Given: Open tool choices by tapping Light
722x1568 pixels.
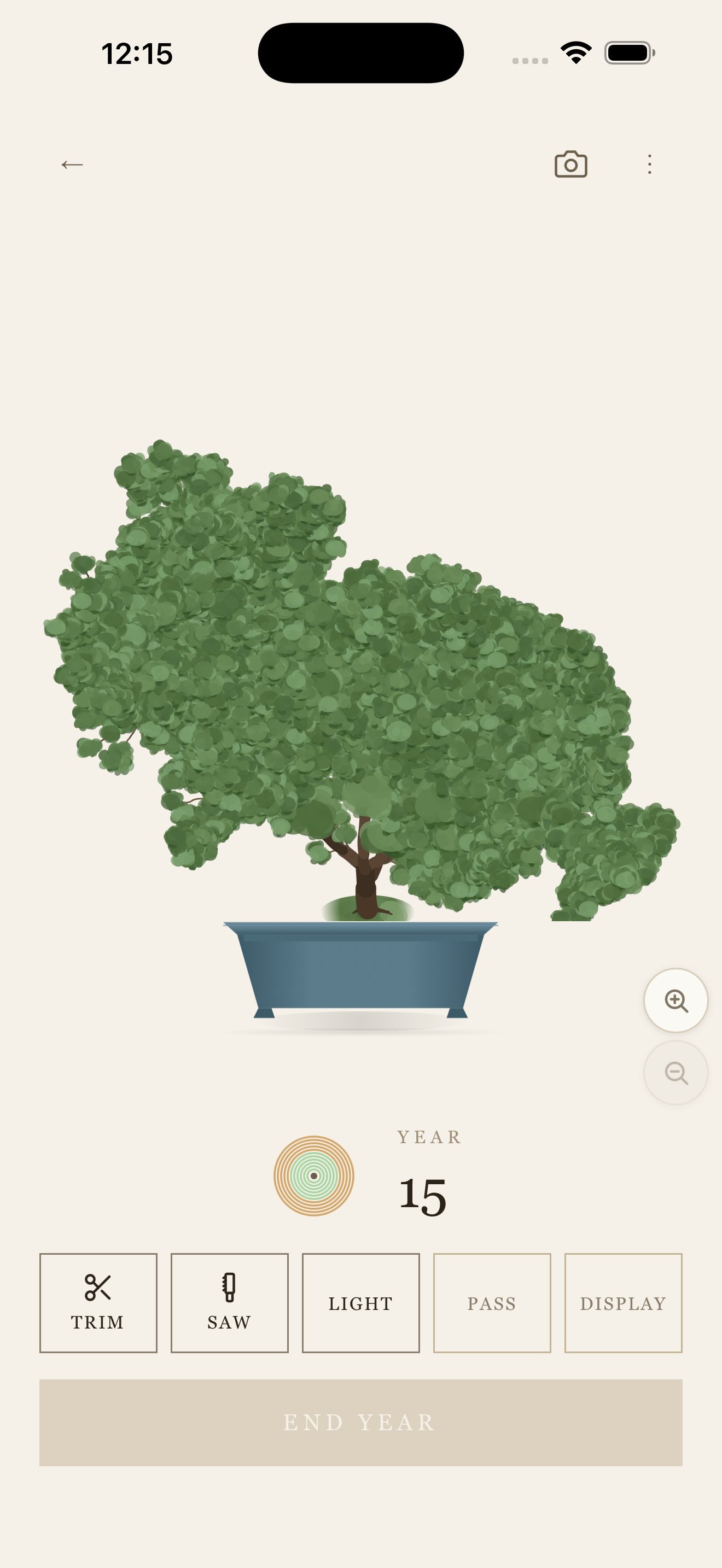Looking at the screenshot, I should pos(360,1303).
